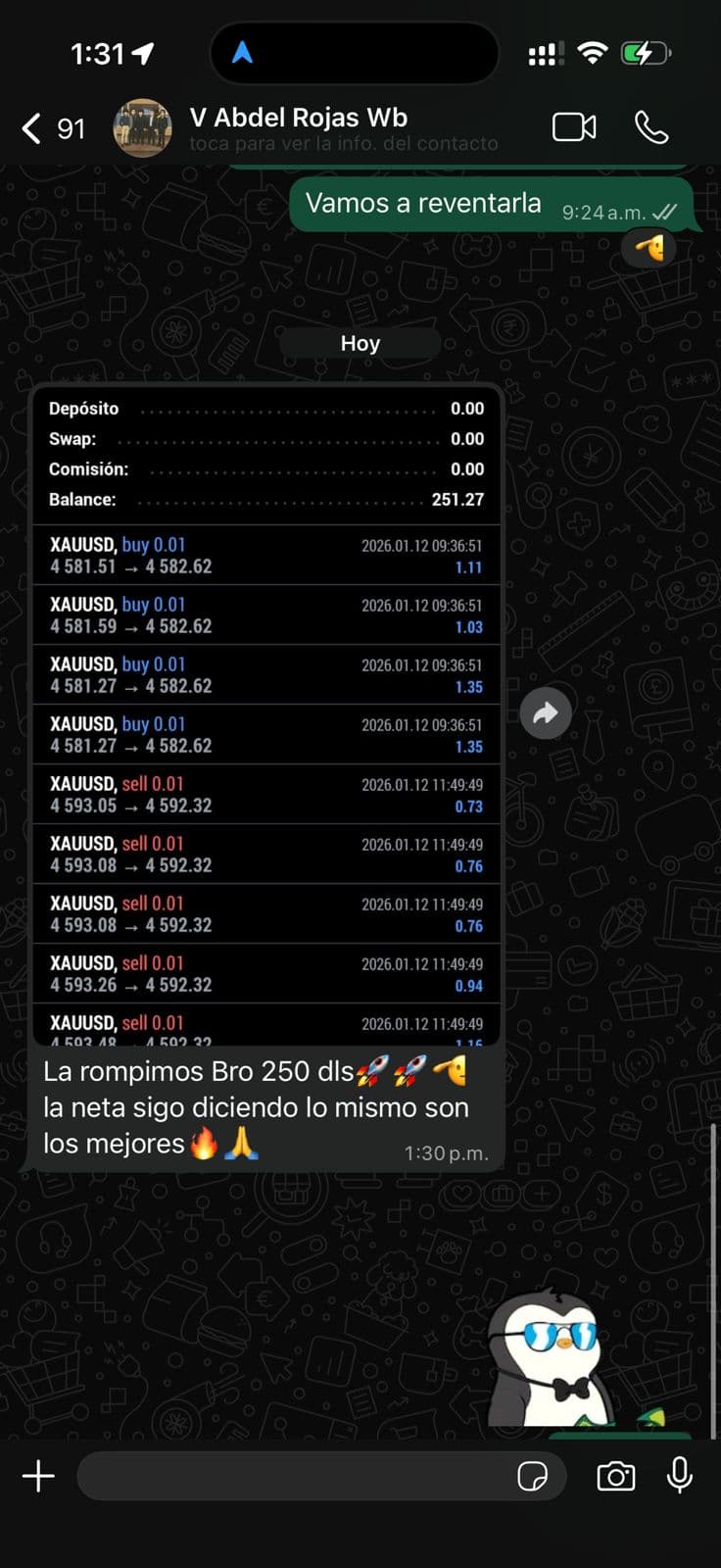Open the sticker picker in the message bar
Screen dimensions: 721x1568
[x=534, y=1477]
